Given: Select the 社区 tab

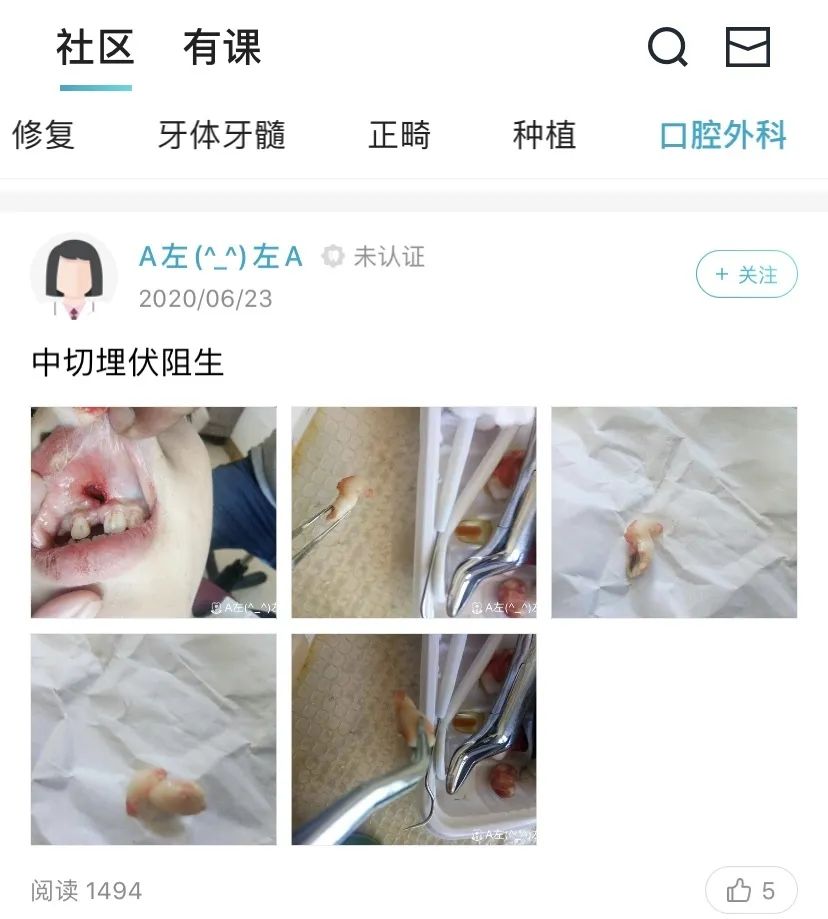Looking at the screenshot, I should (95, 48).
